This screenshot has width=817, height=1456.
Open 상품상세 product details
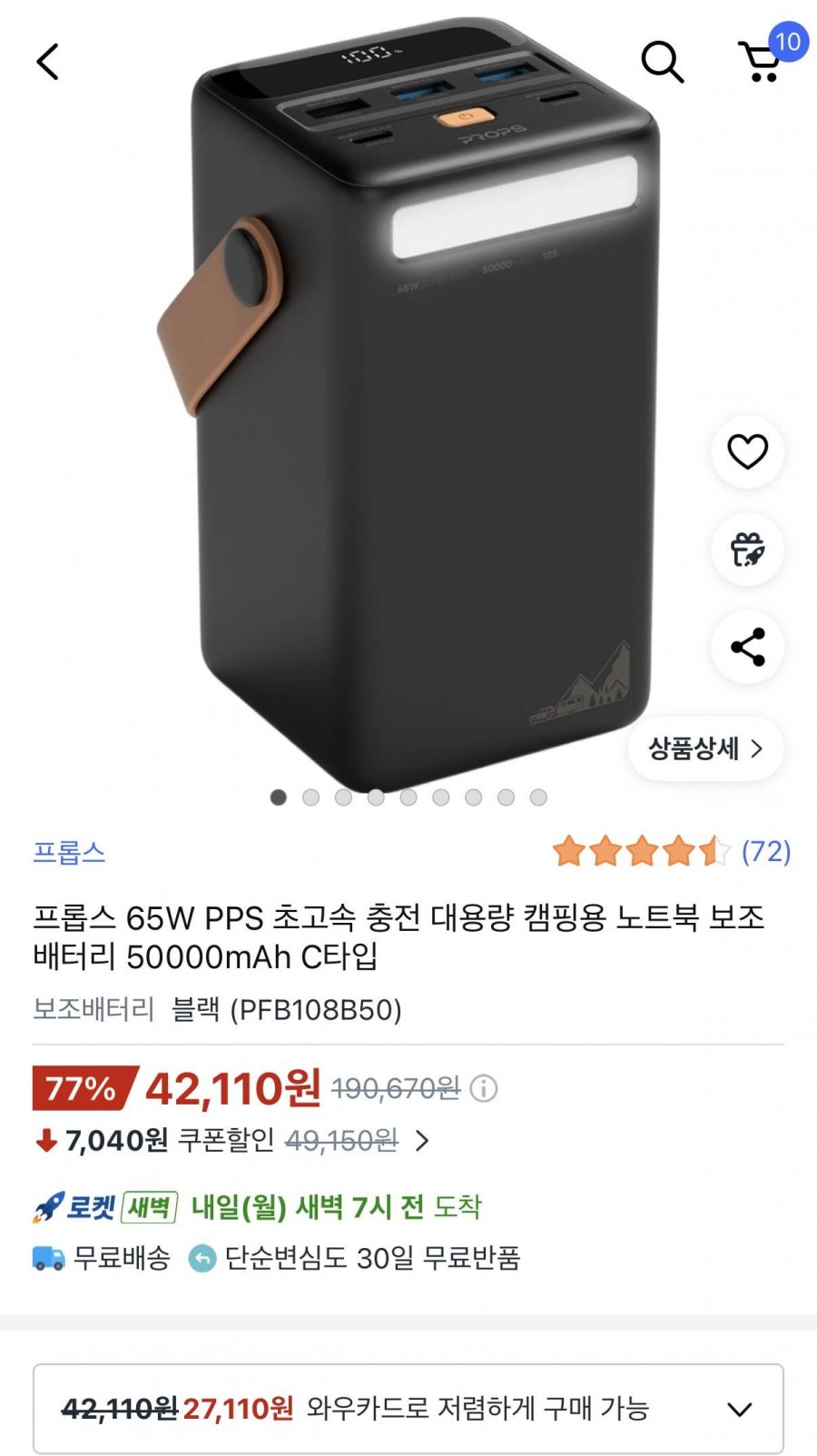[x=704, y=748]
